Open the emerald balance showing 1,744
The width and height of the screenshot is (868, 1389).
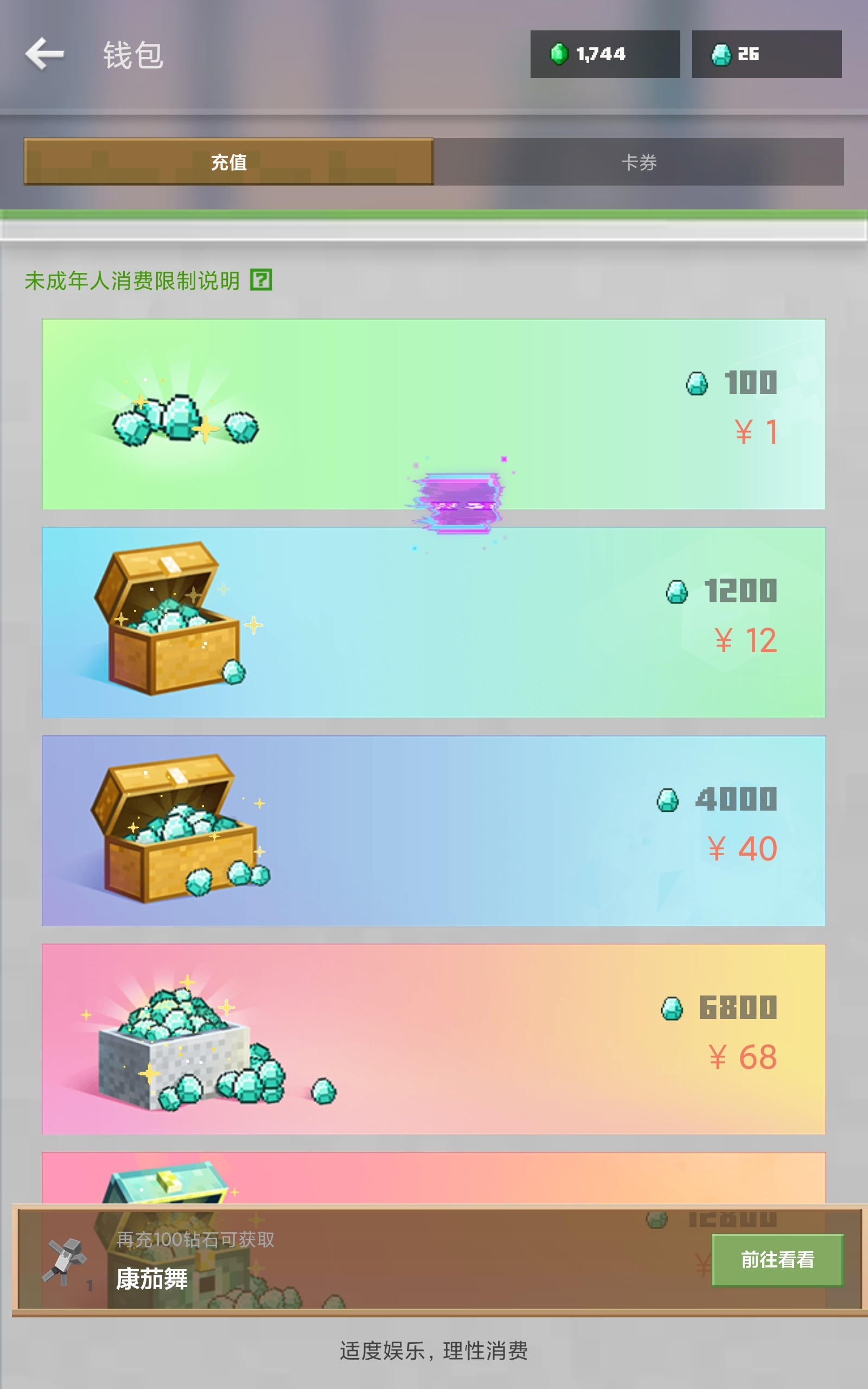point(604,54)
